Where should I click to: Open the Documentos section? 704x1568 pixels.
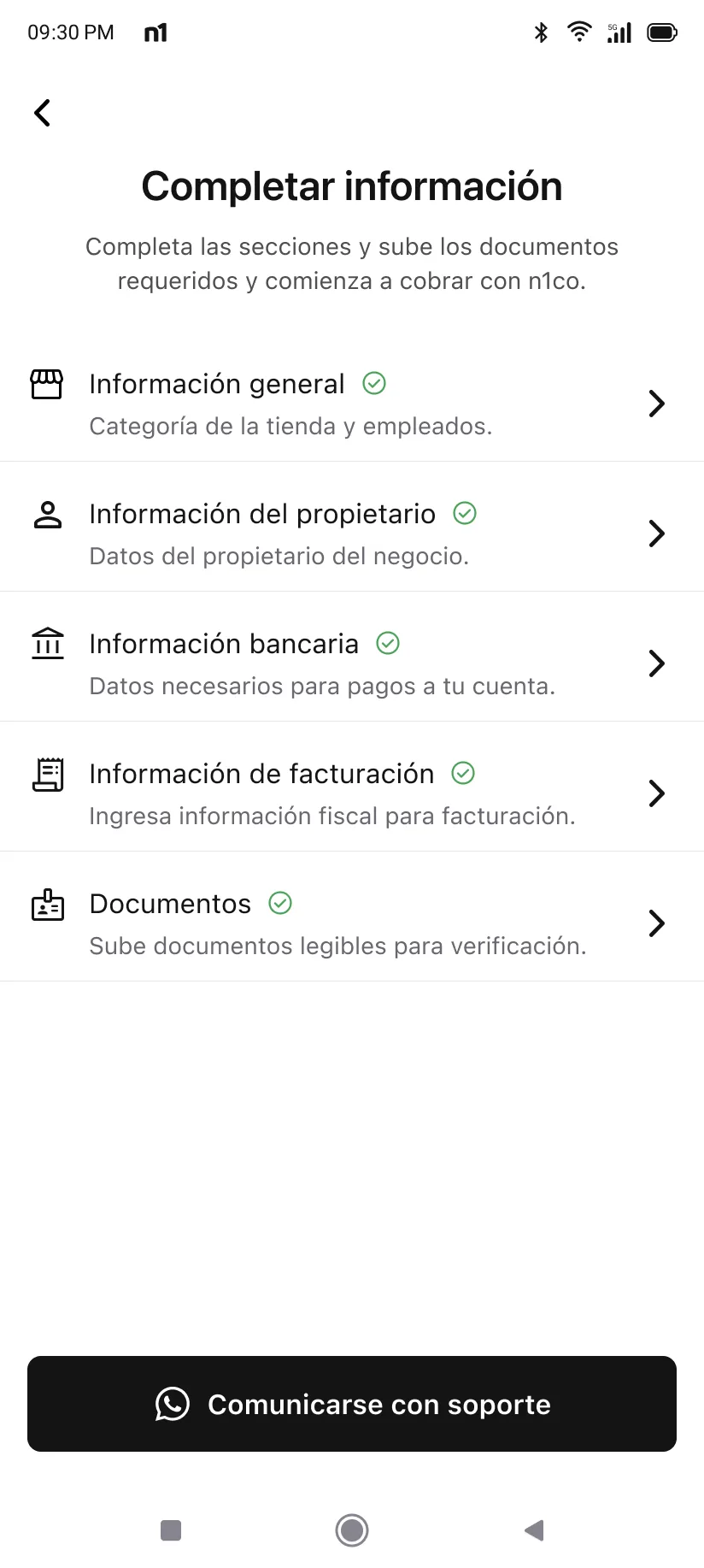[350, 923]
